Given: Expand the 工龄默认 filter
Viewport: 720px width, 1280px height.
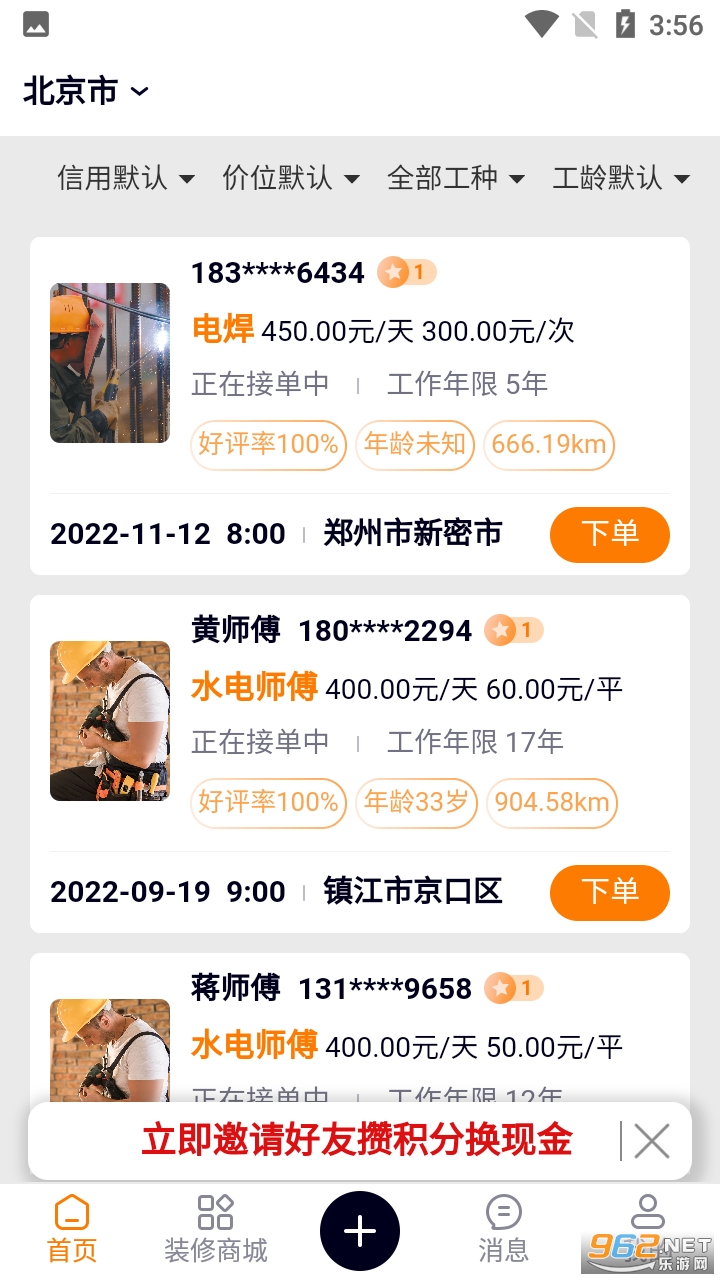Looking at the screenshot, I should click(x=621, y=178).
